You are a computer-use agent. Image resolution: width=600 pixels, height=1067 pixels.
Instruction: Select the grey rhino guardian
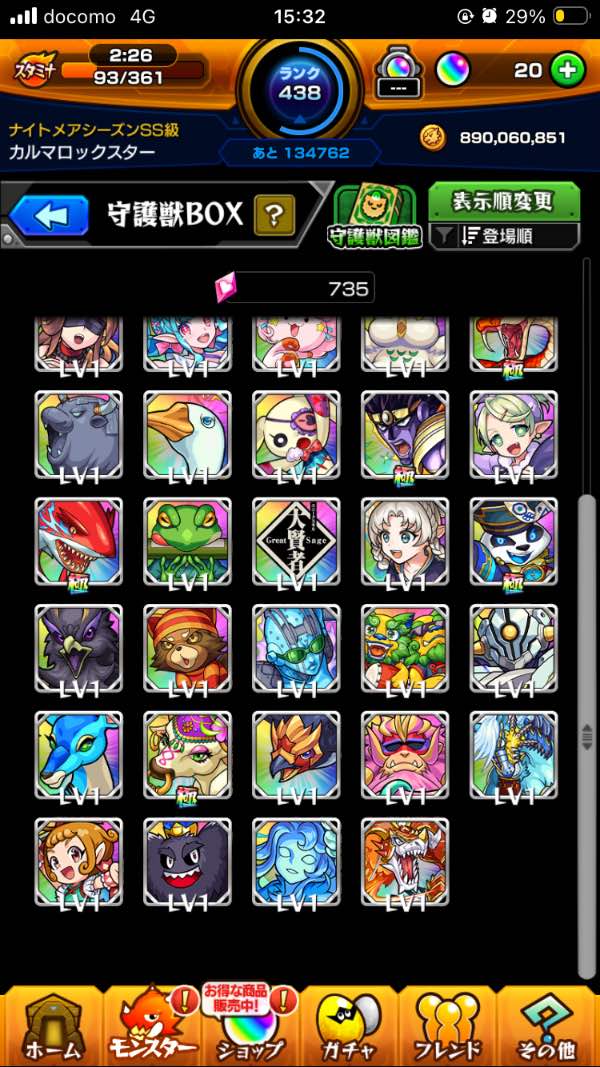click(x=78, y=434)
